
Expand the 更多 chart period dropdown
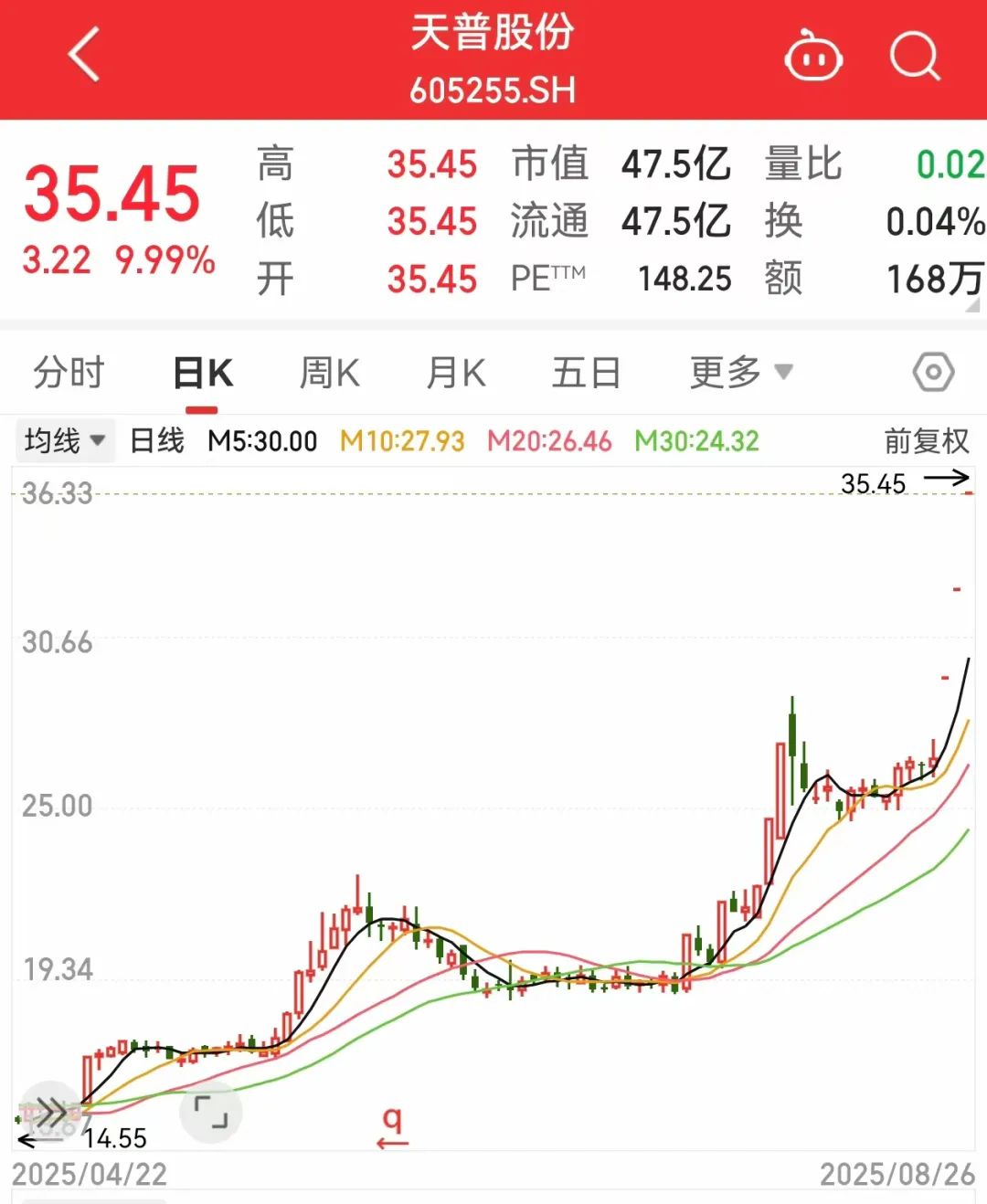coord(740,373)
